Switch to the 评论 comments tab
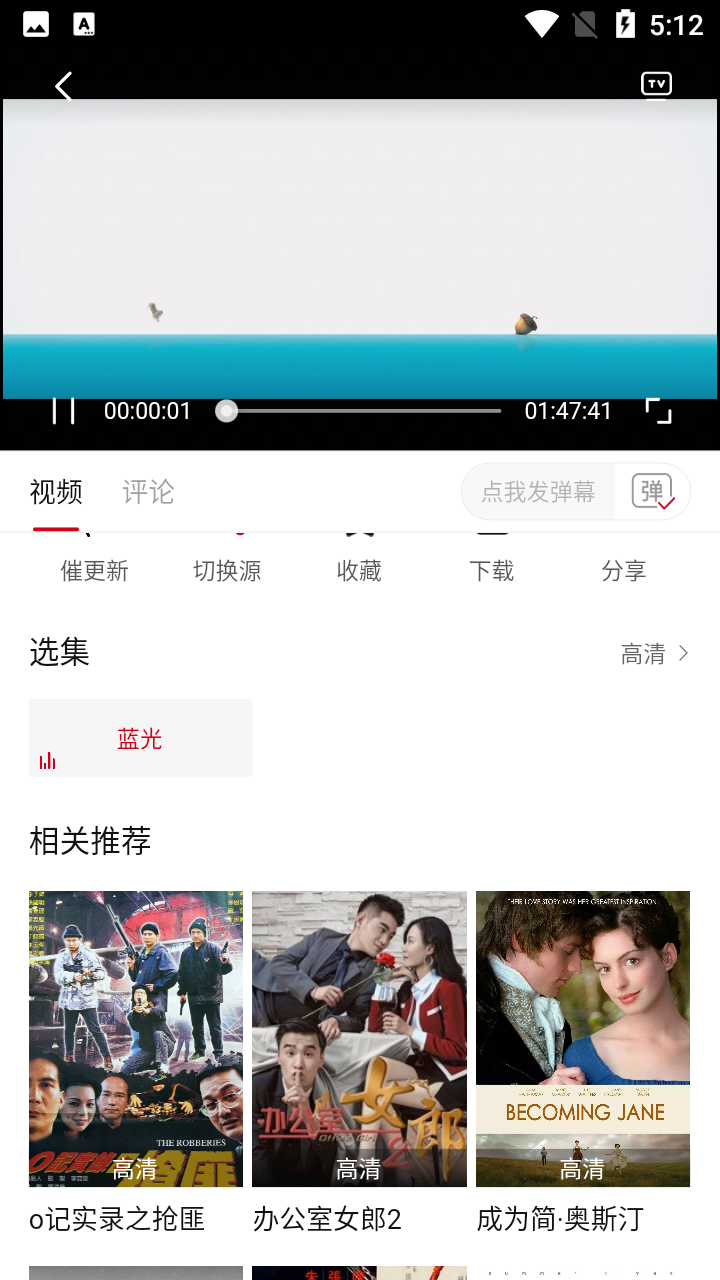 146,491
